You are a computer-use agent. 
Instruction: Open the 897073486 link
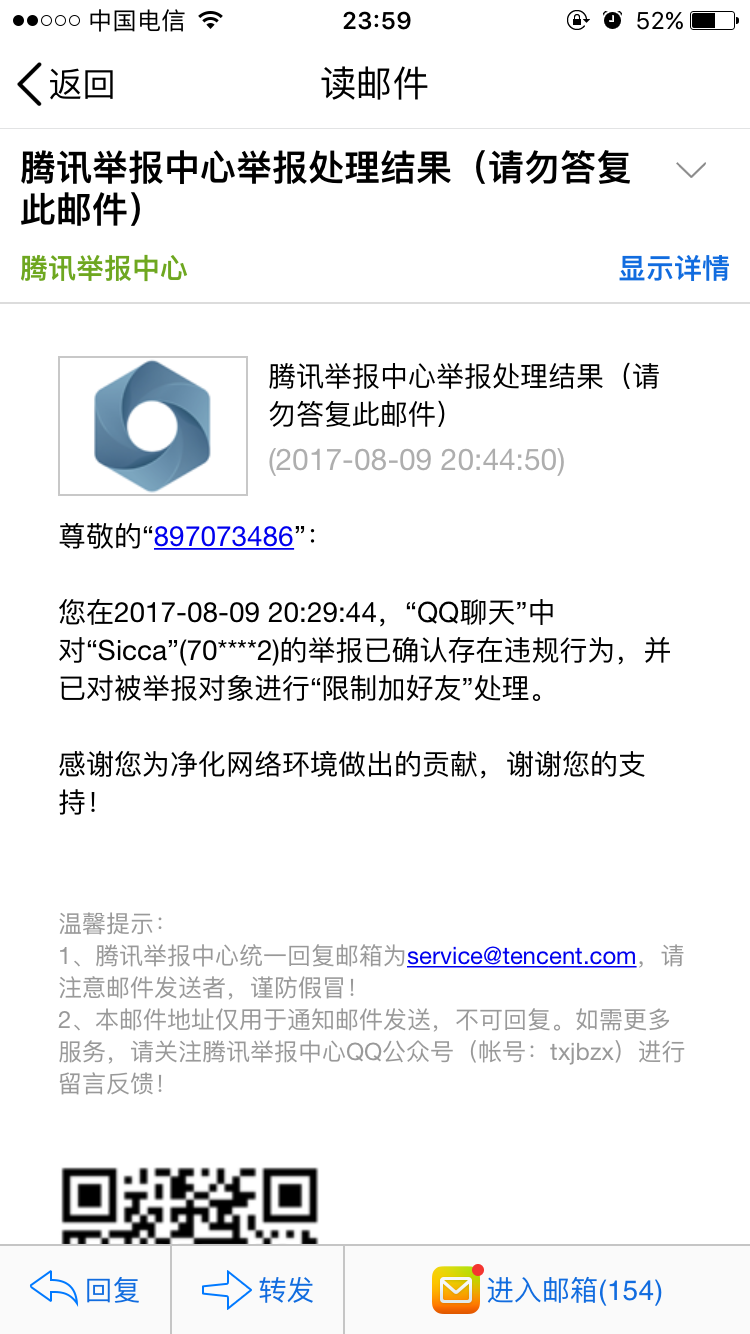tap(223, 537)
